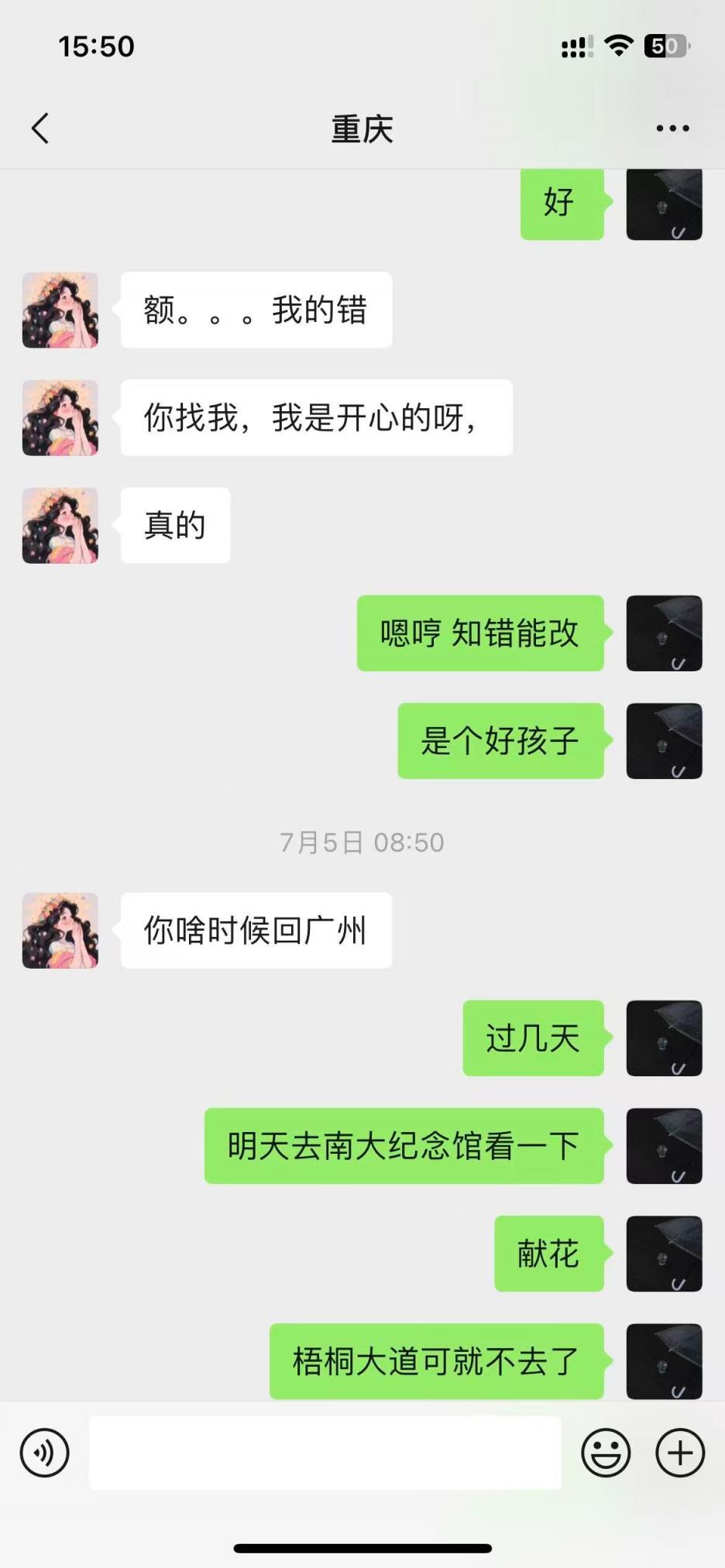
Task: Open contact avatar beside 额。。。我的错
Action: 60,310
